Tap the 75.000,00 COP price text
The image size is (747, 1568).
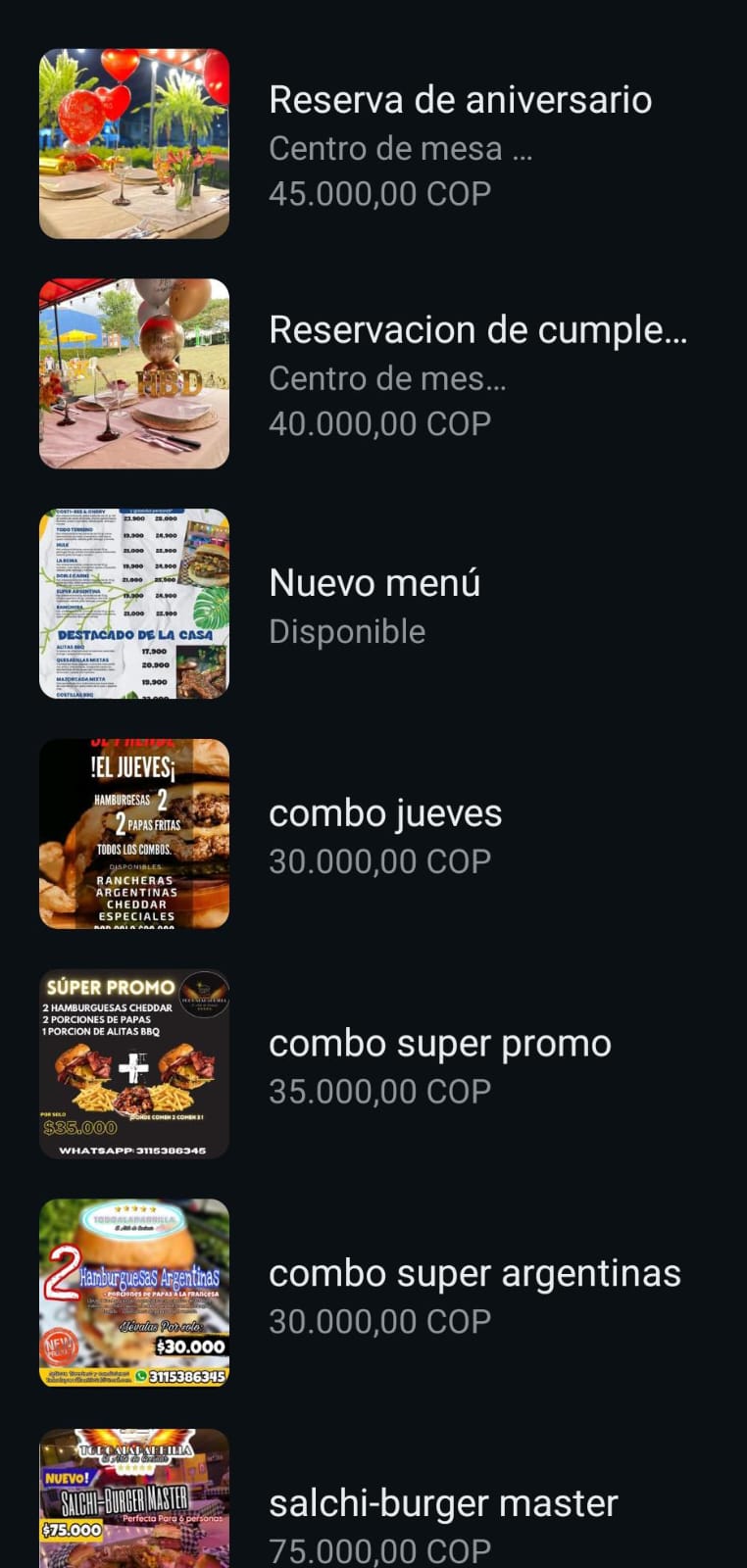coord(379,1549)
